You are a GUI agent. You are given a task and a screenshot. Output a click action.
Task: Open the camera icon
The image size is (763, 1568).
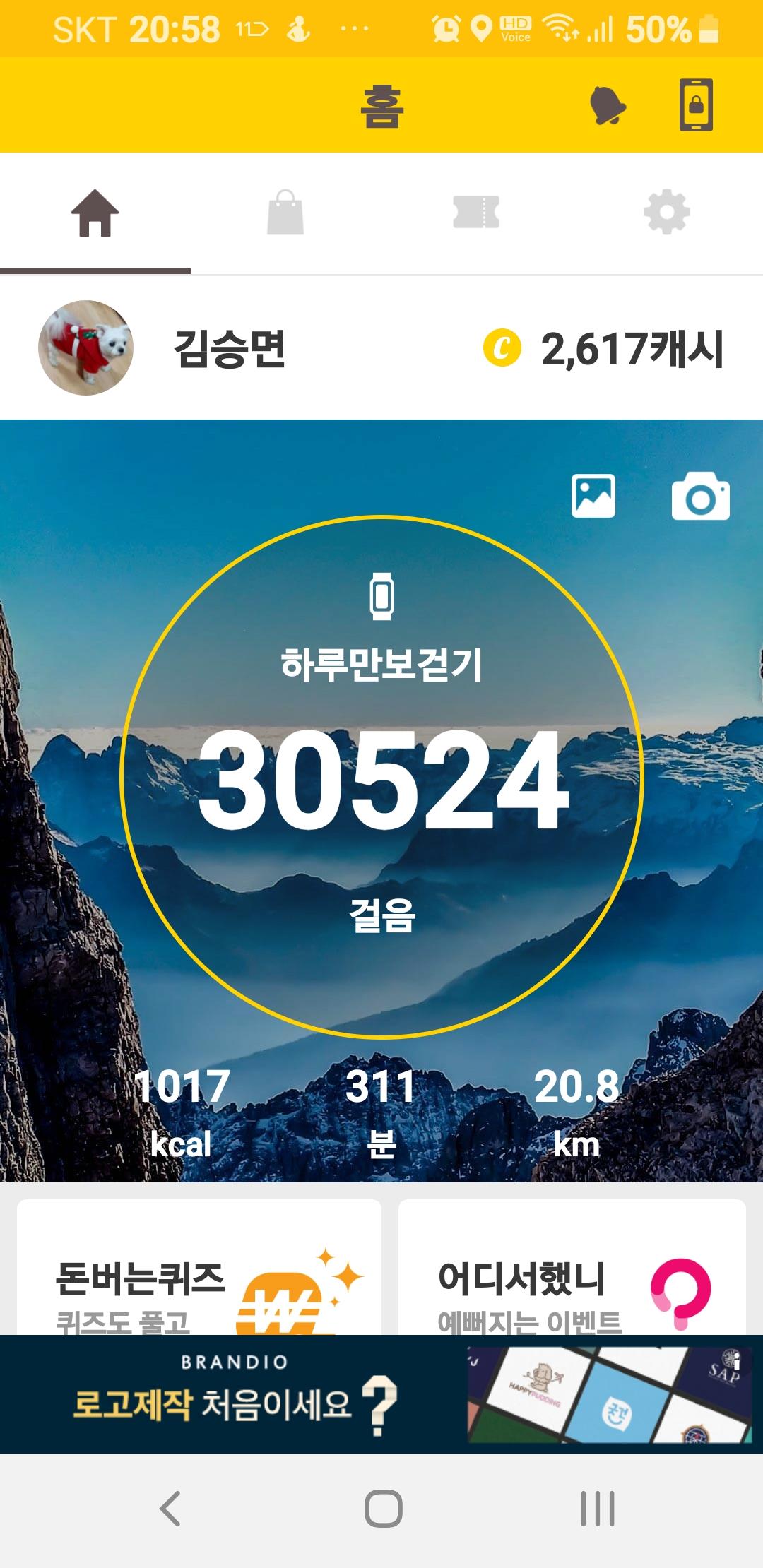[700, 497]
